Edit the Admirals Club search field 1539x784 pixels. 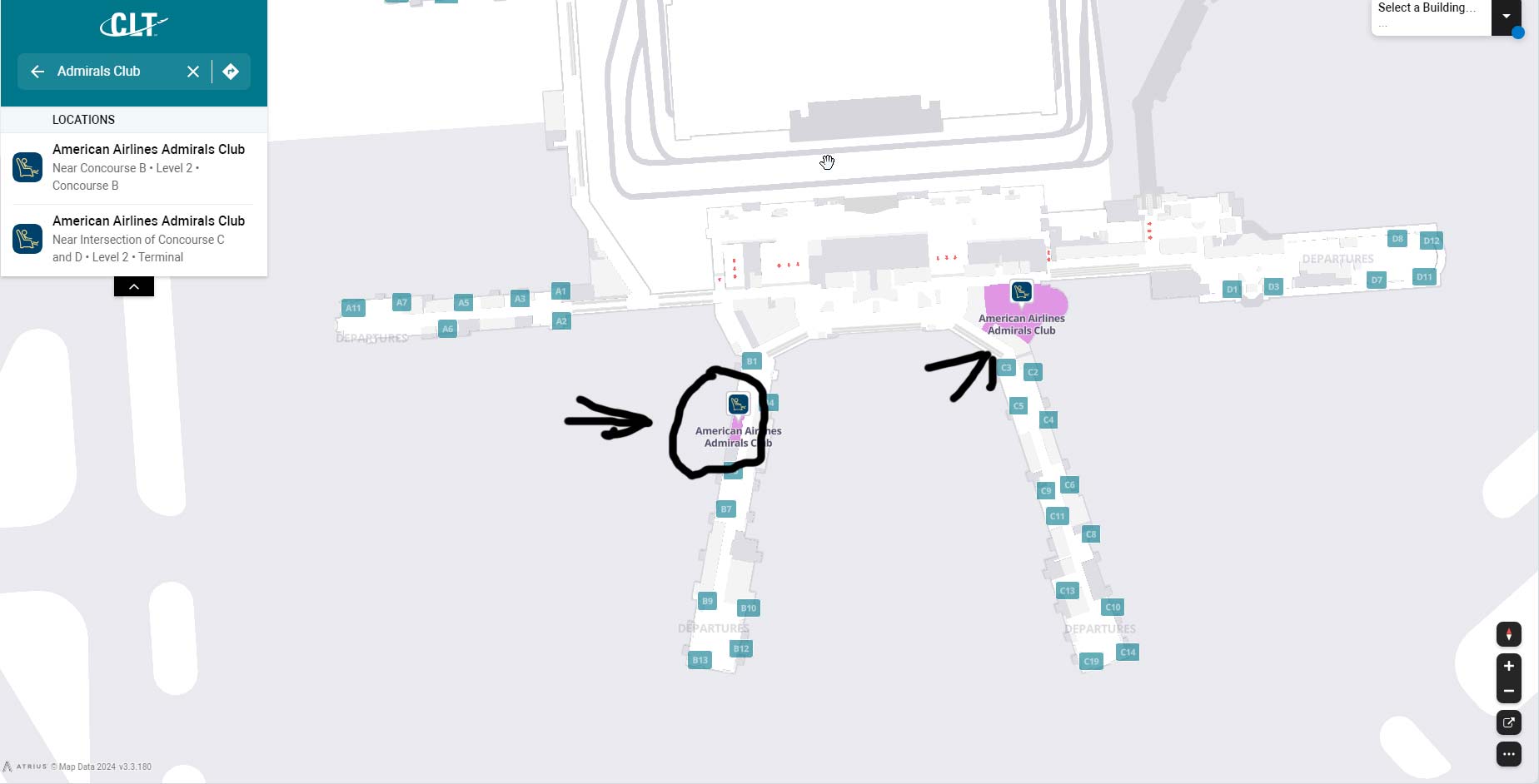pyautogui.click(x=117, y=72)
